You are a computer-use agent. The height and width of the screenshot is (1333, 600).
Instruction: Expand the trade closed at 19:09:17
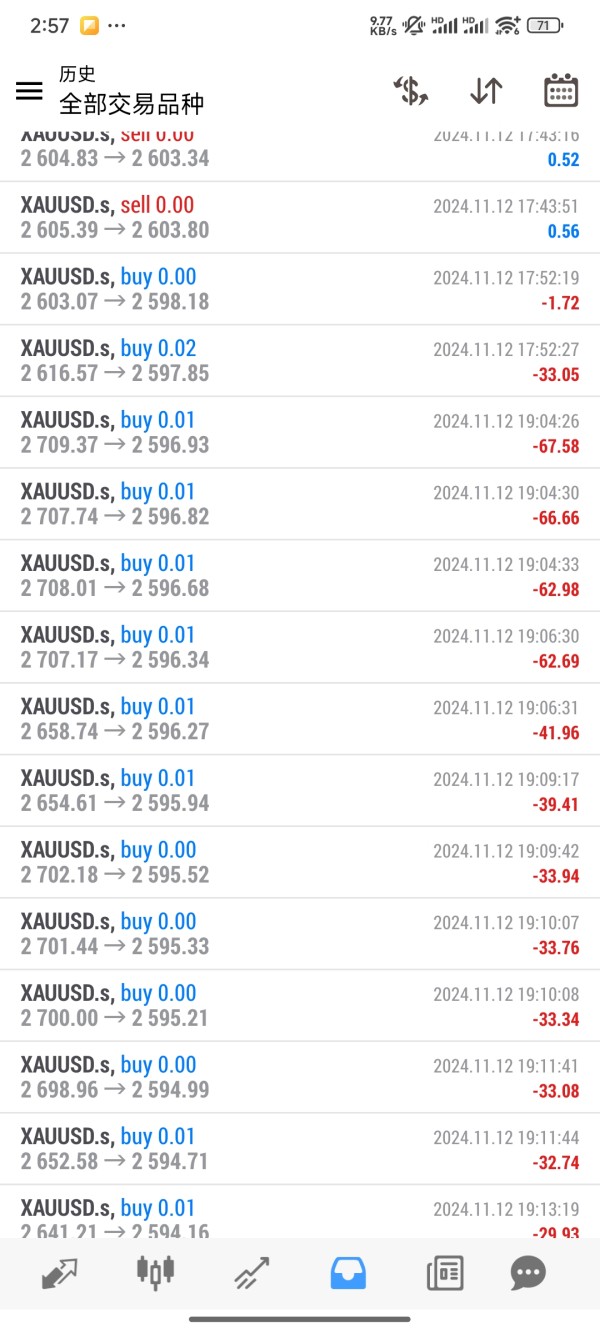coord(300,791)
